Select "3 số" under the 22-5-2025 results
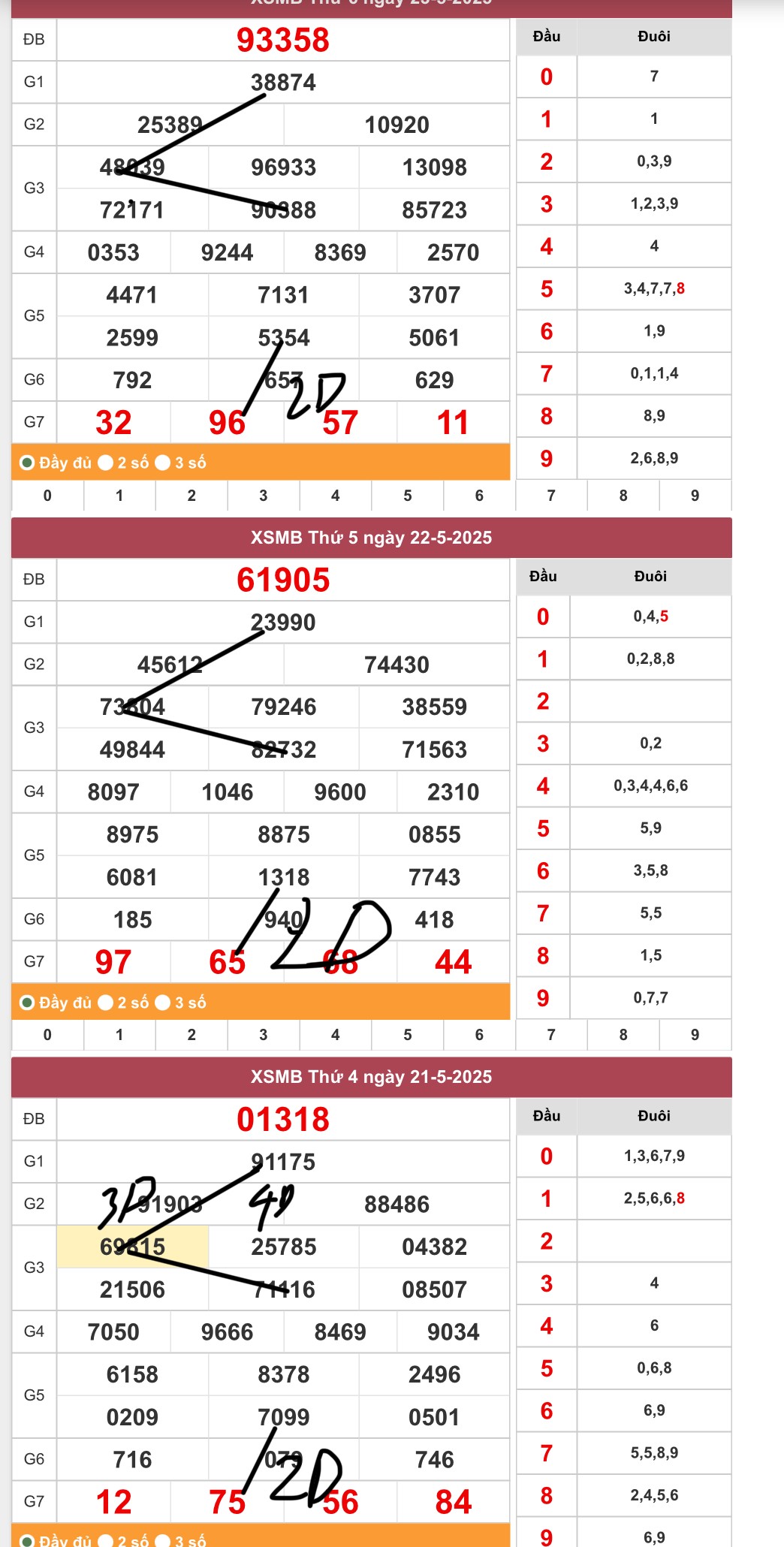Screen dimensions: 784x1547 pyautogui.click(x=181, y=1003)
